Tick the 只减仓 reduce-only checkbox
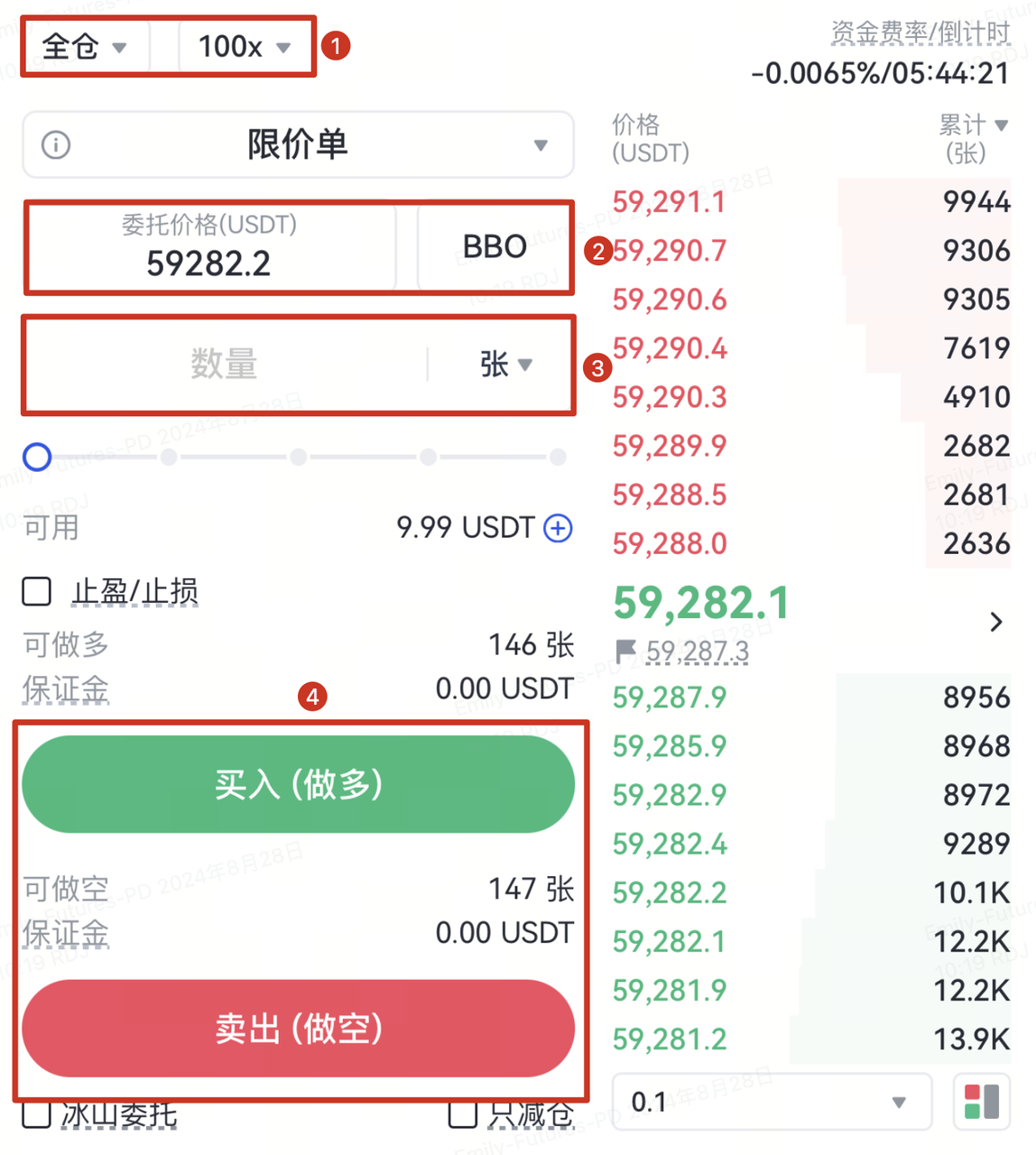 [x=463, y=1115]
